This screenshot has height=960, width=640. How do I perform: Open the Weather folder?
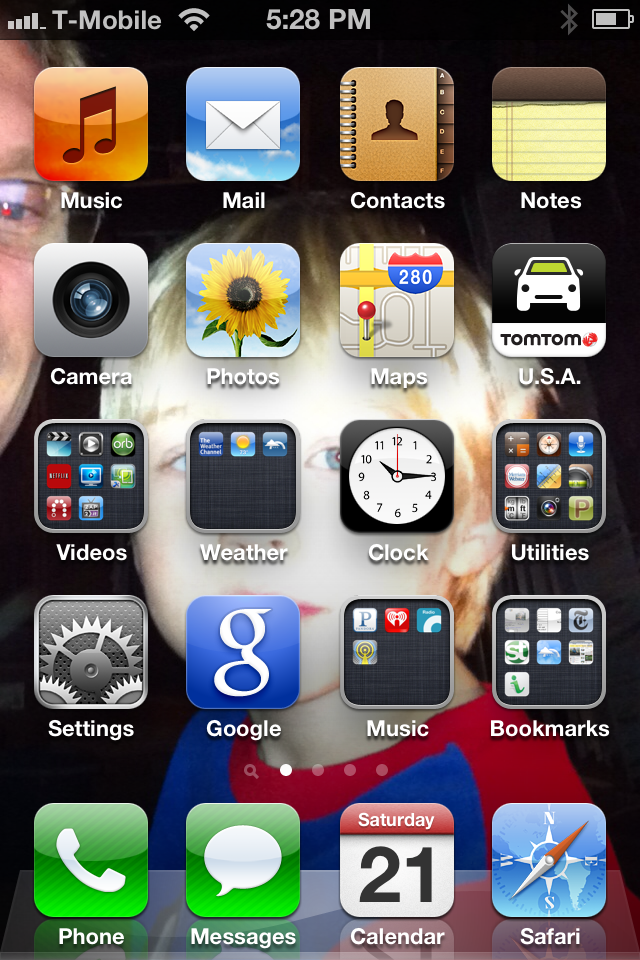(x=243, y=476)
